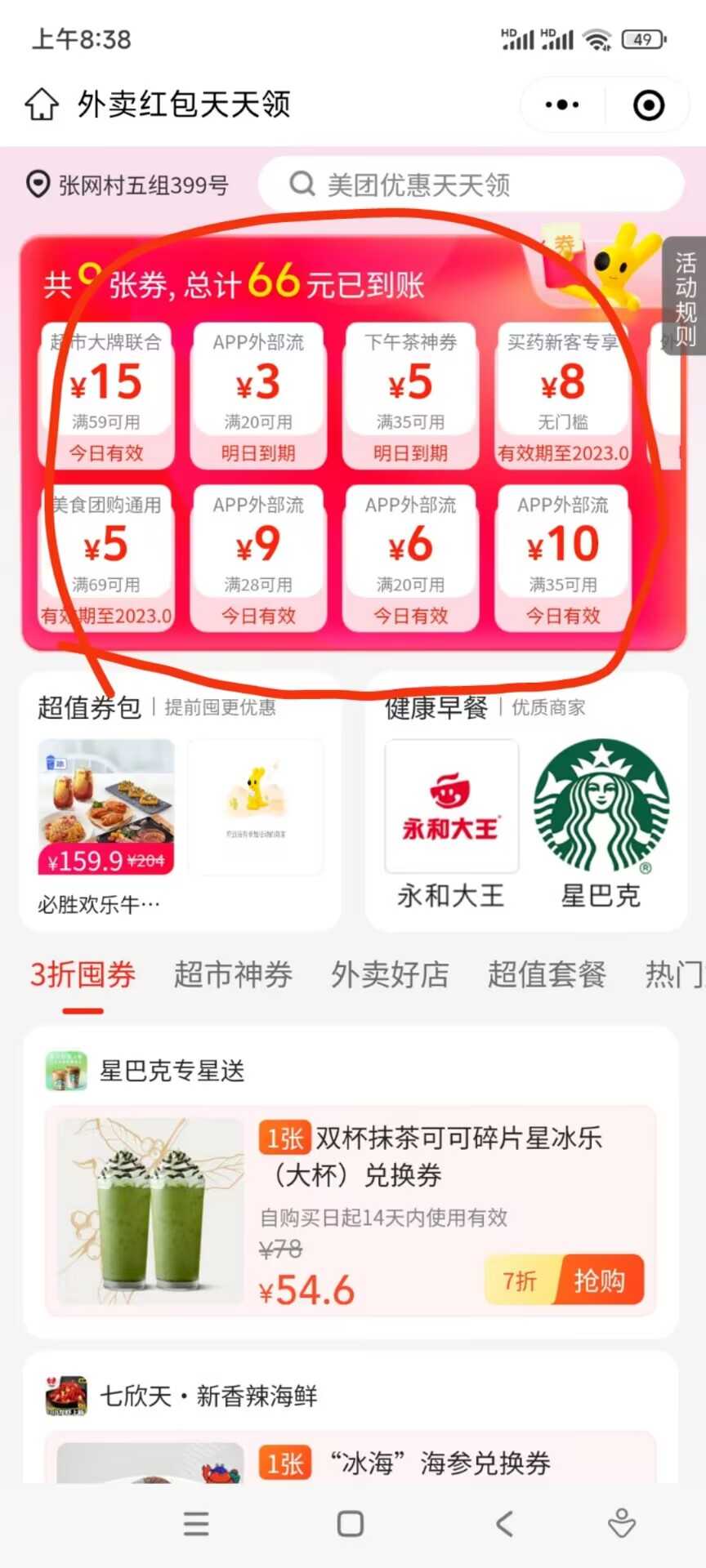
Task: Switch to 超市神券 tab
Action: (233, 974)
